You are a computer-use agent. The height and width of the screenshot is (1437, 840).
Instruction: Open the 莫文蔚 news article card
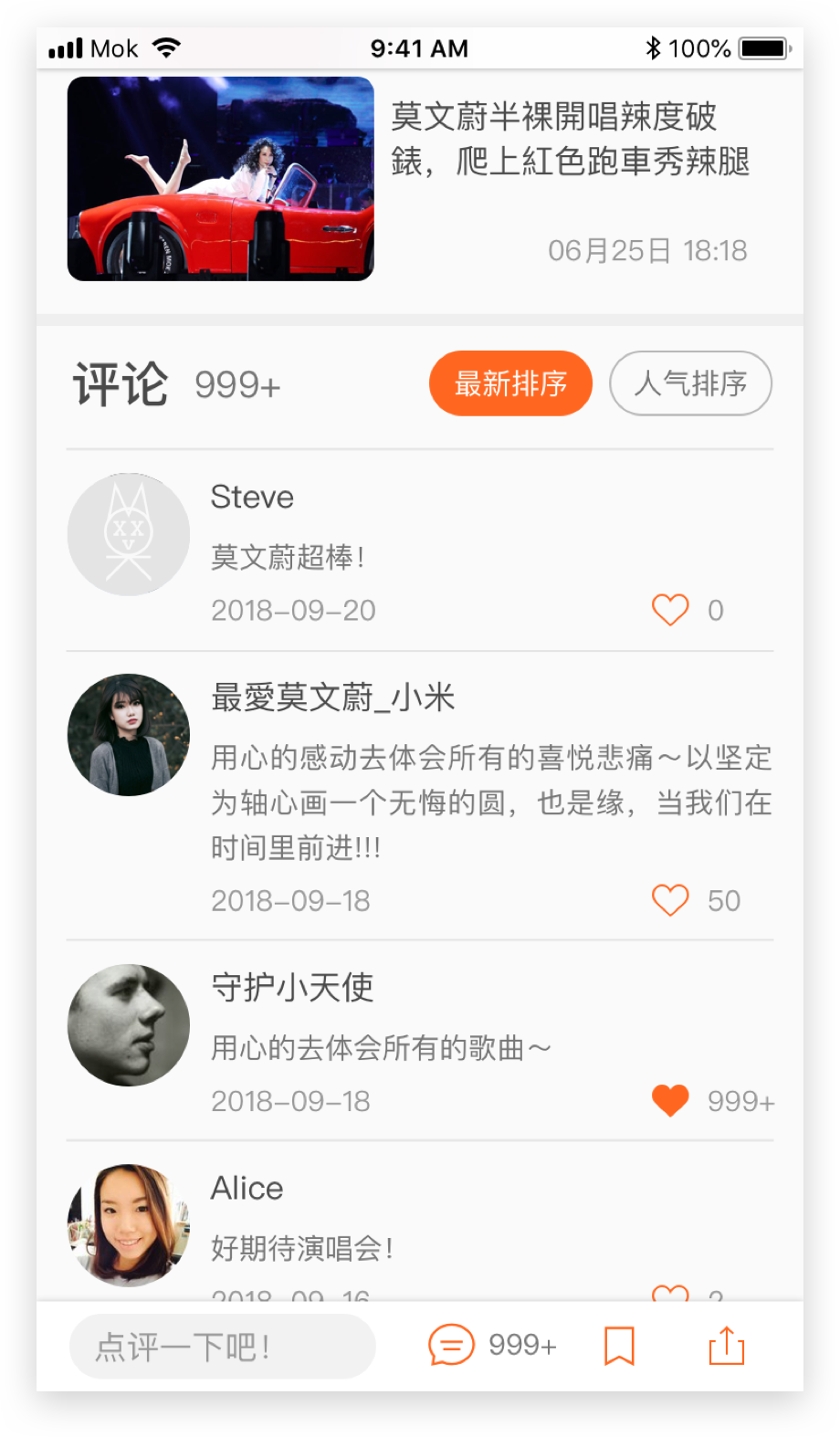[419, 179]
